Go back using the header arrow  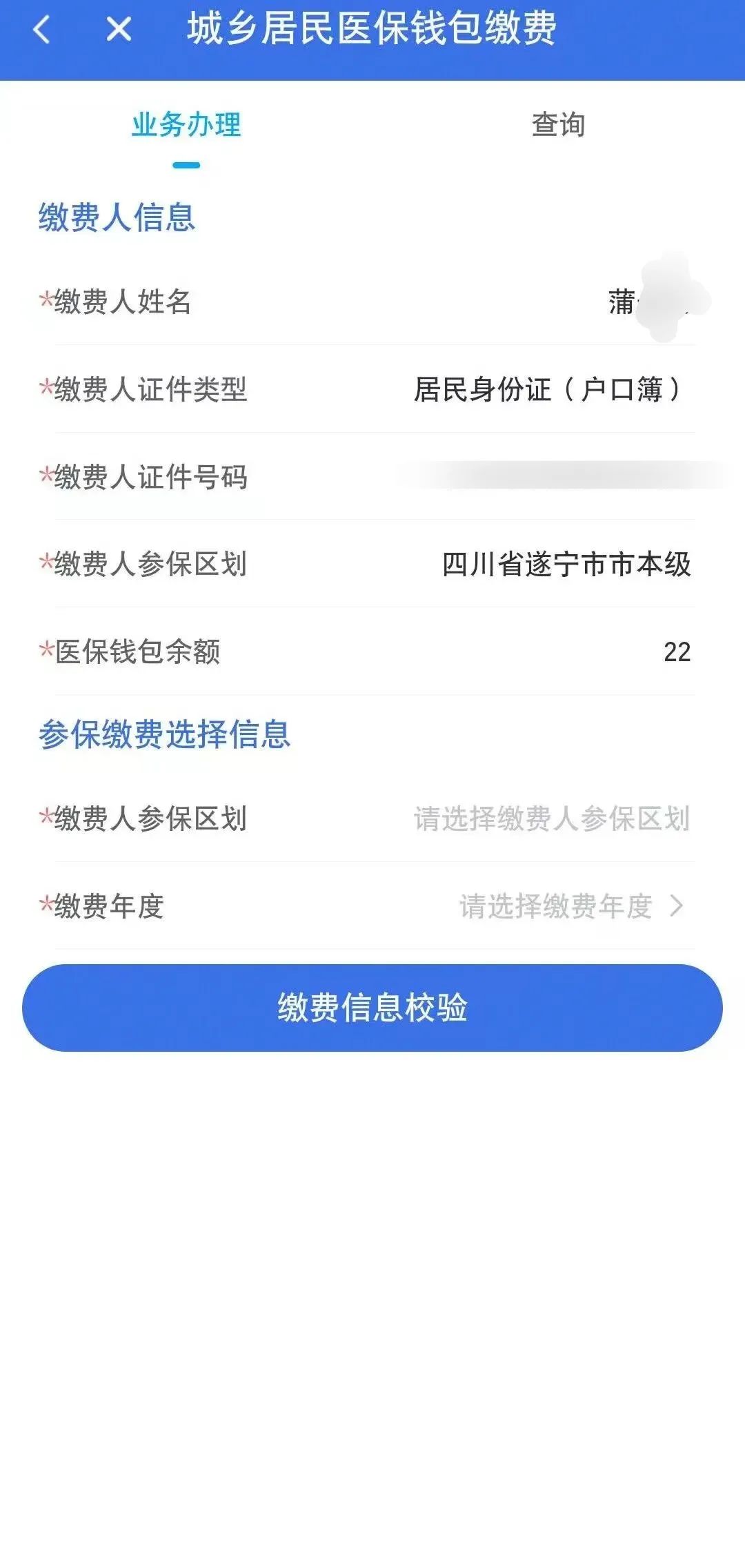(42, 30)
